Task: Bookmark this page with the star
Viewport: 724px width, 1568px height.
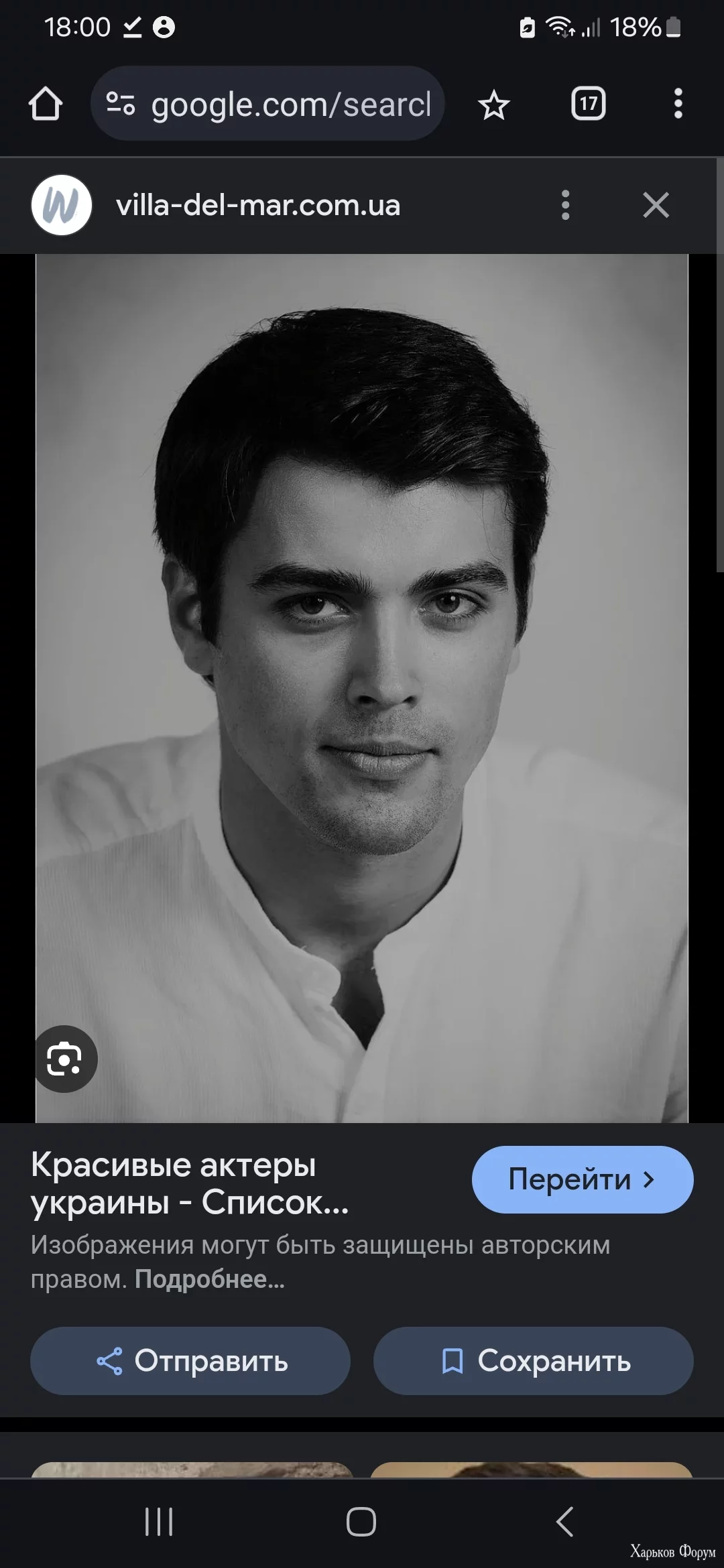Action: 494,105
